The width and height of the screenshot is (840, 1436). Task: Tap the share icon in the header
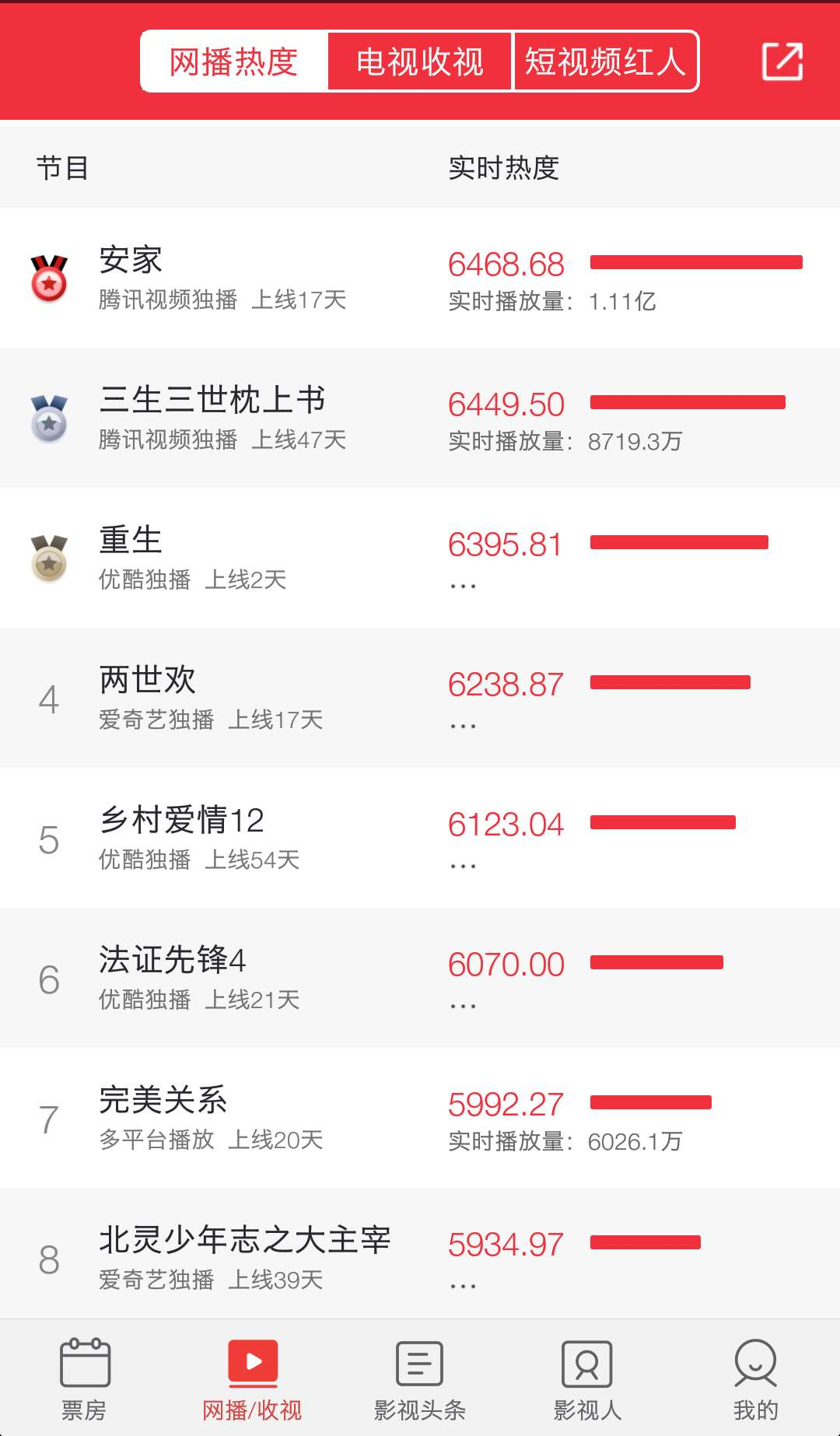click(782, 61)
